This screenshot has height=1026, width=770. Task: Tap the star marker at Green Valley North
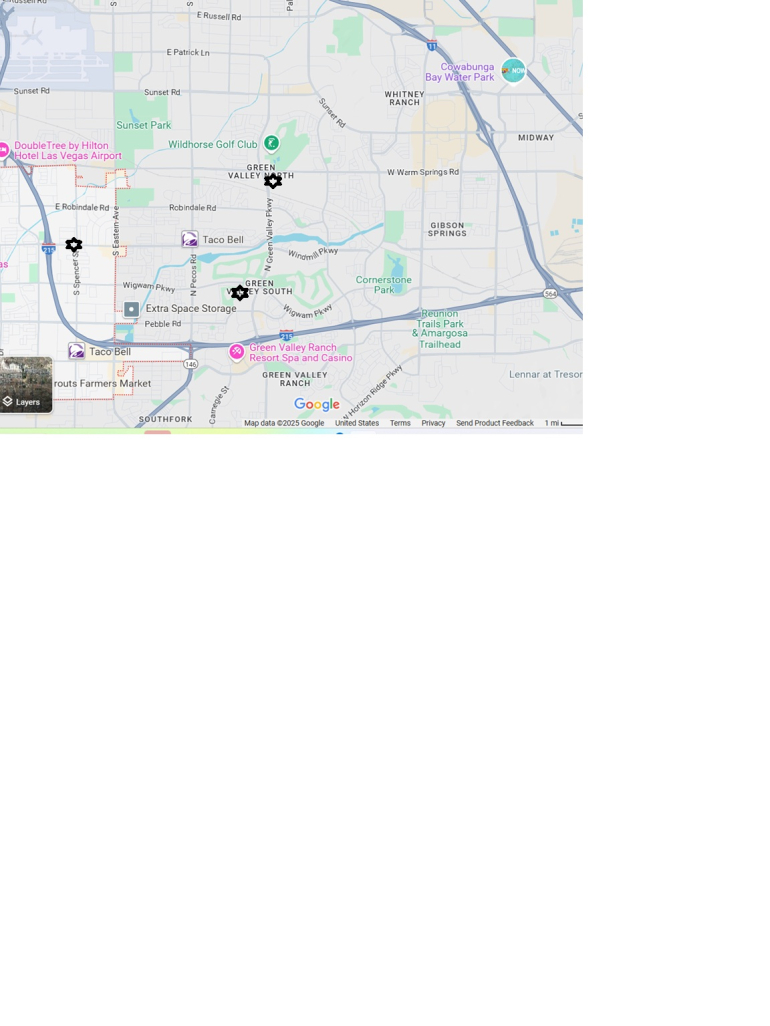(273, 181)
